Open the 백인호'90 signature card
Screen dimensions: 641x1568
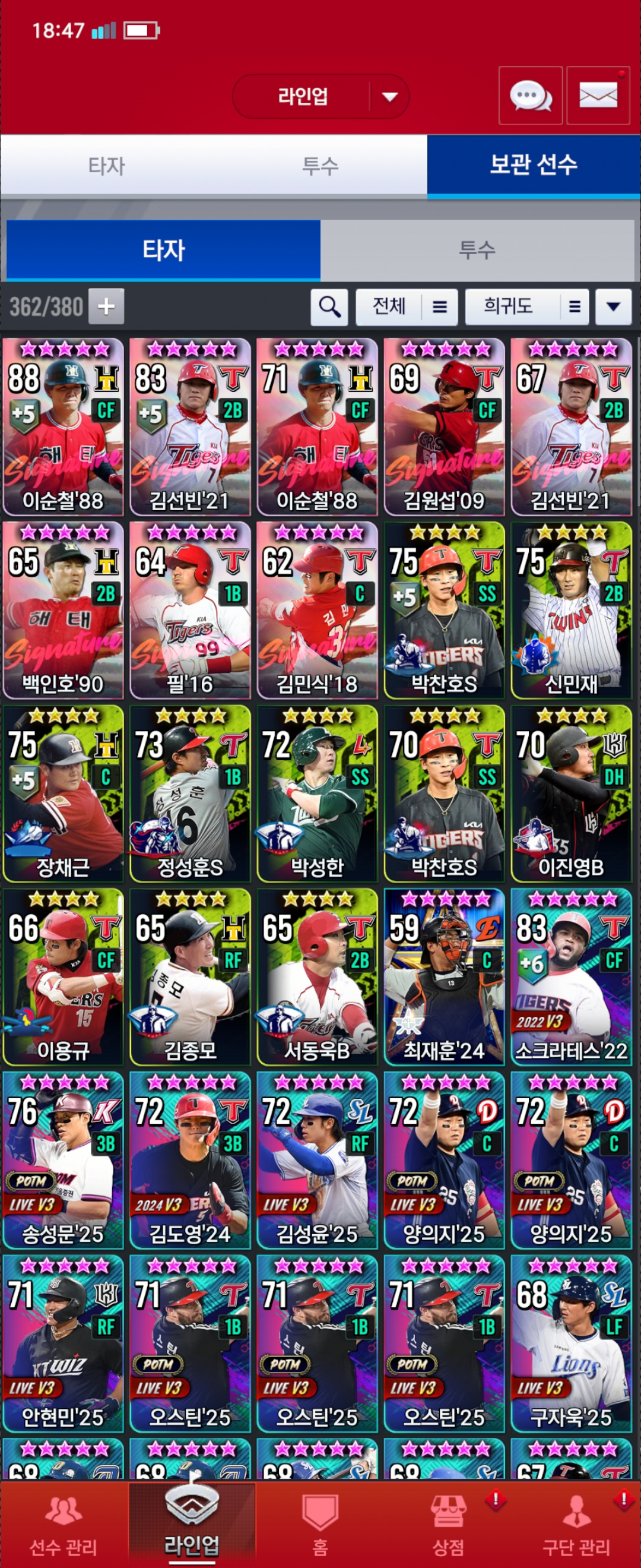pos(64,610)
